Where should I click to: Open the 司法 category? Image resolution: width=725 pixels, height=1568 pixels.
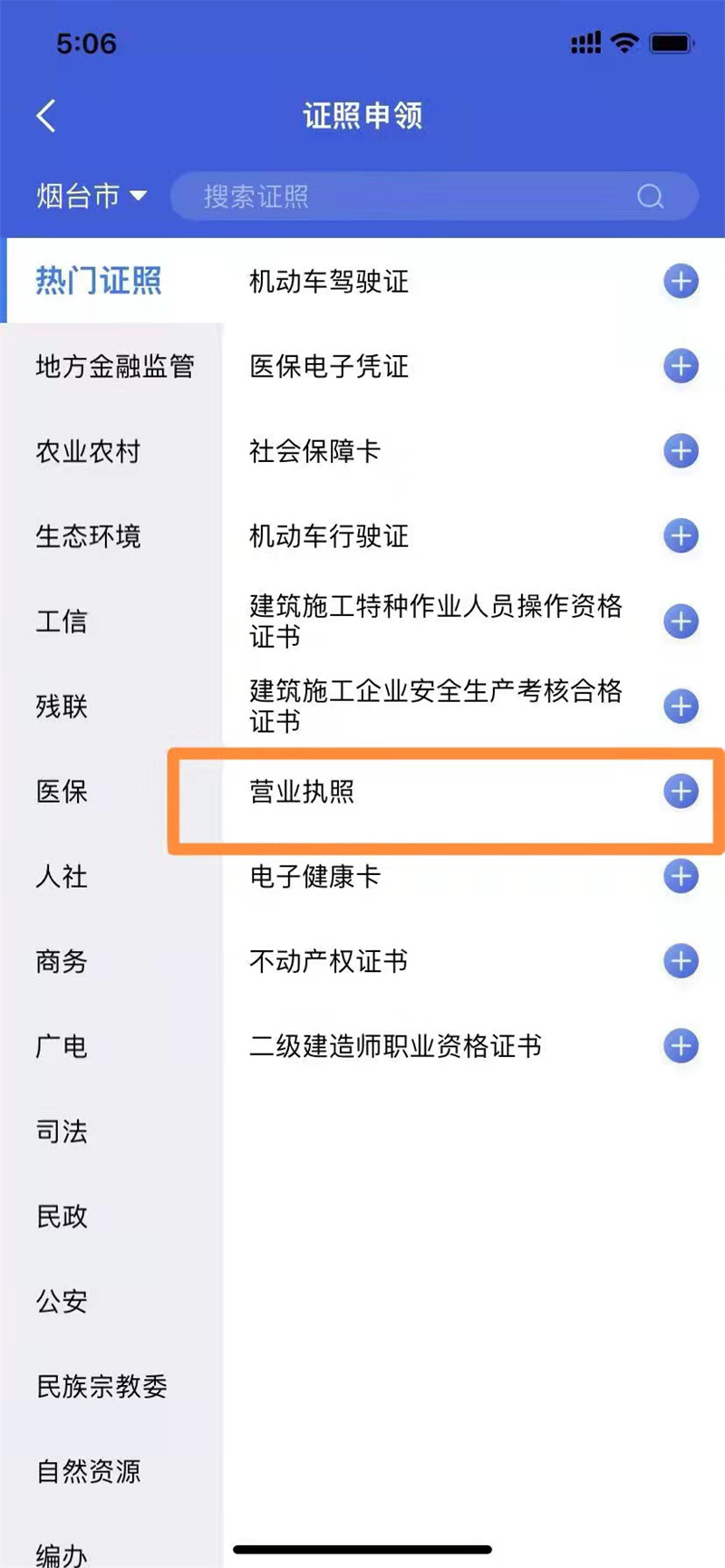coord(62,1130)
